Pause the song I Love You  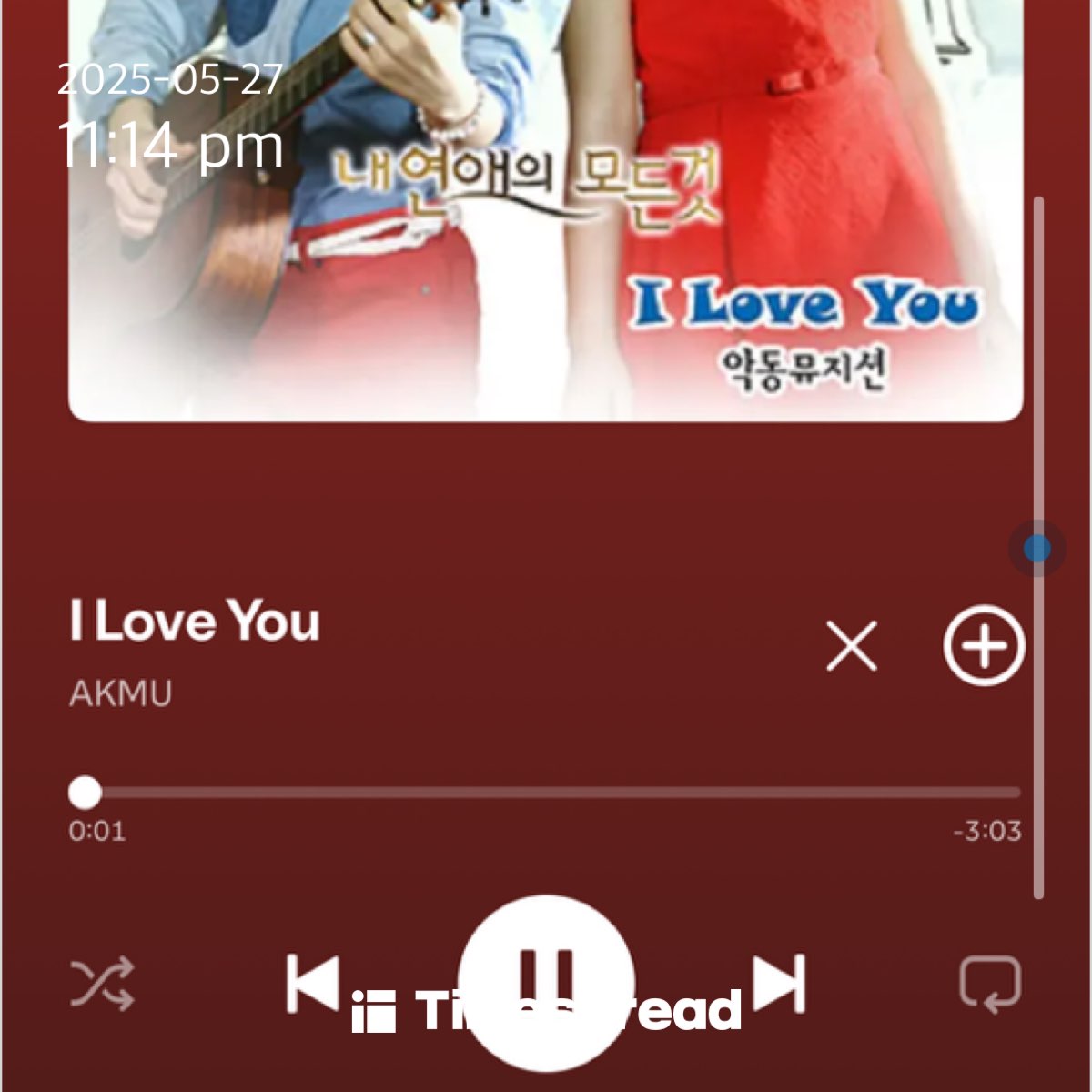(546, 983)
